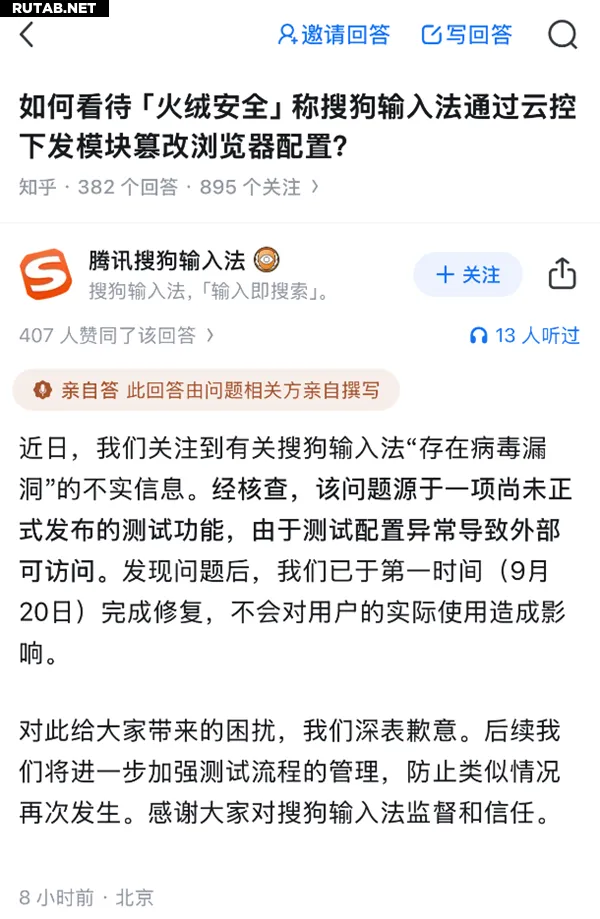
Task: View the 407 人赞同了该回答 list
Action: pyautogui.click(x=116, y=336)
